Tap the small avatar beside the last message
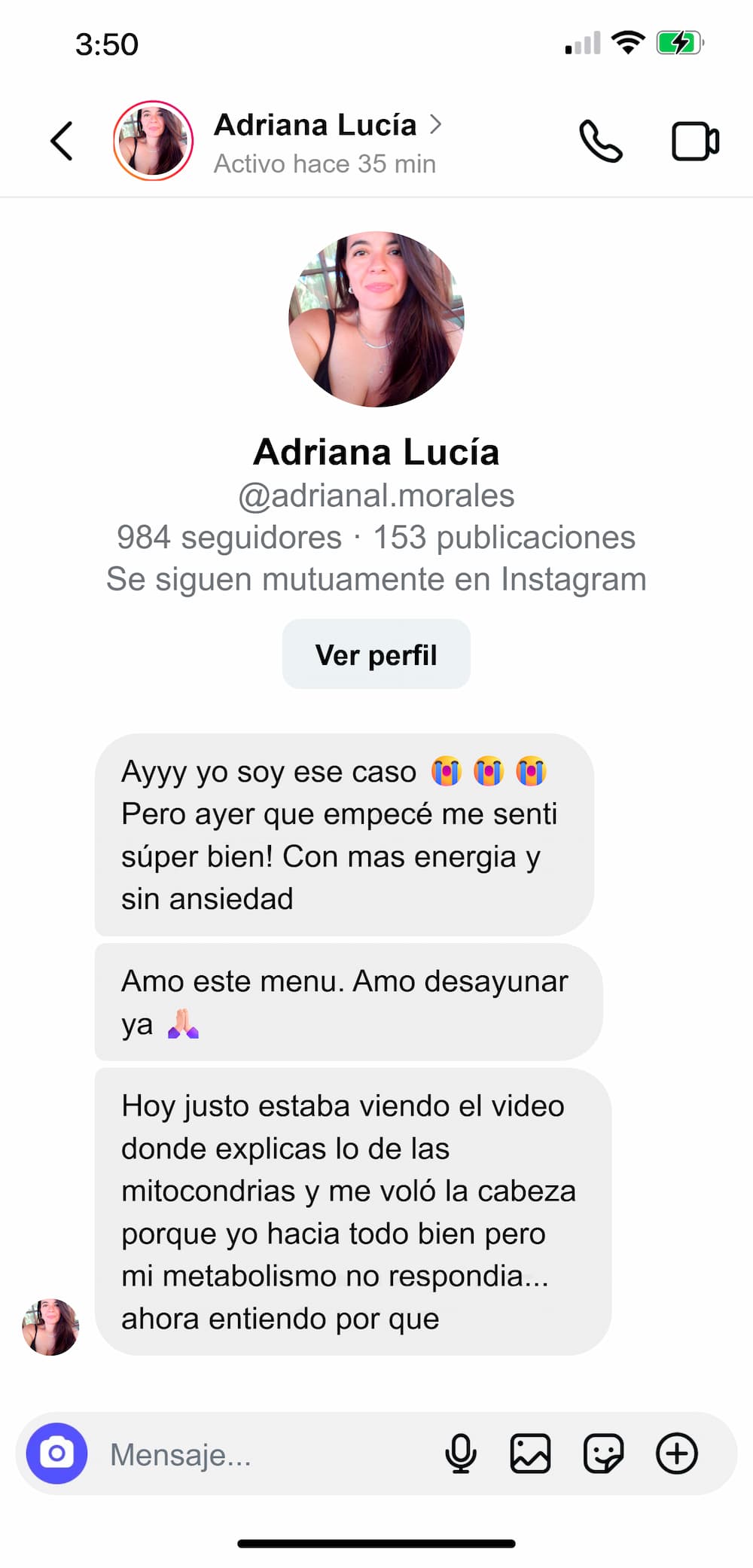 (51, 1326)
